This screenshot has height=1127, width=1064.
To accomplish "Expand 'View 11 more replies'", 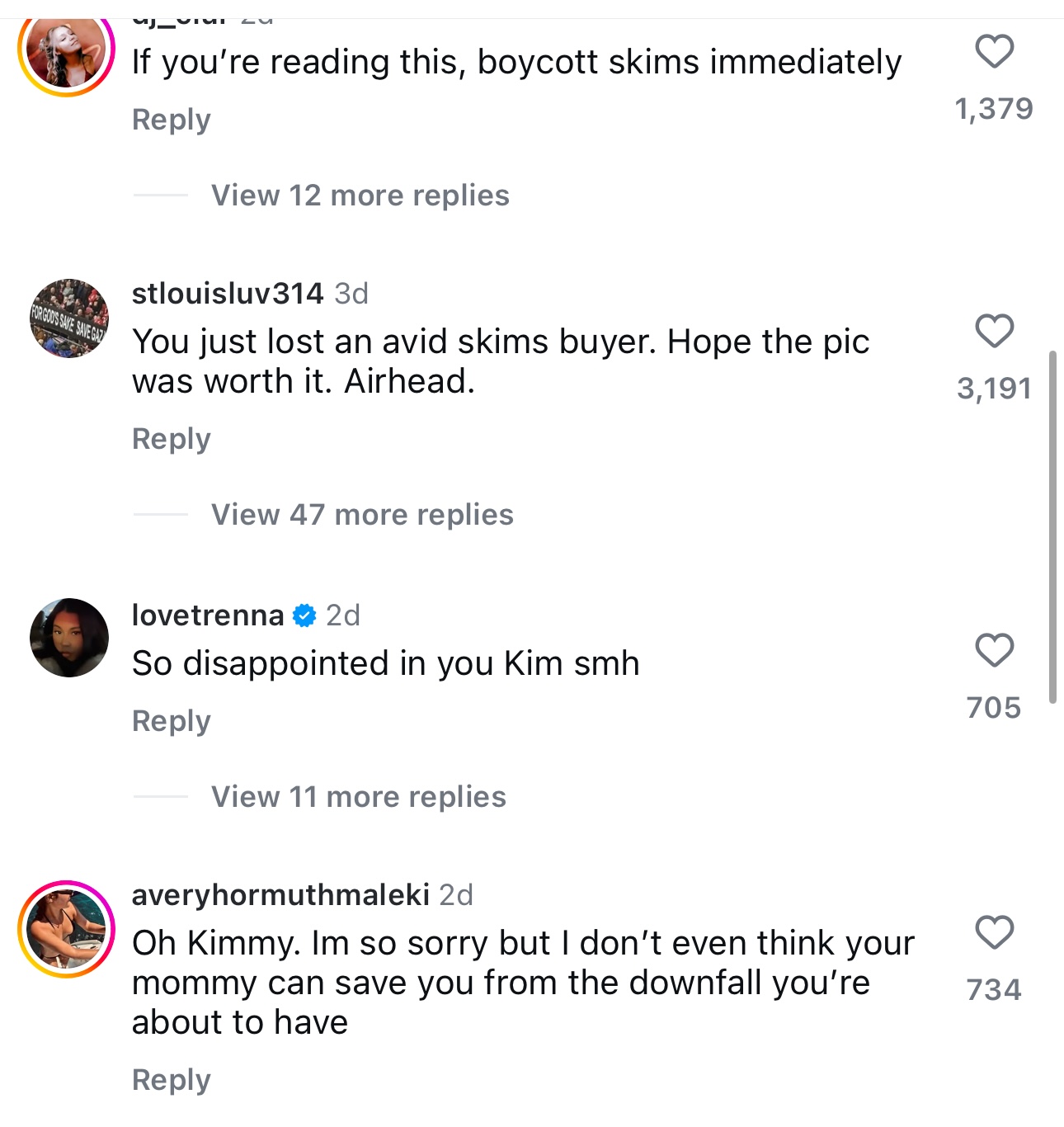I will 358,797.
